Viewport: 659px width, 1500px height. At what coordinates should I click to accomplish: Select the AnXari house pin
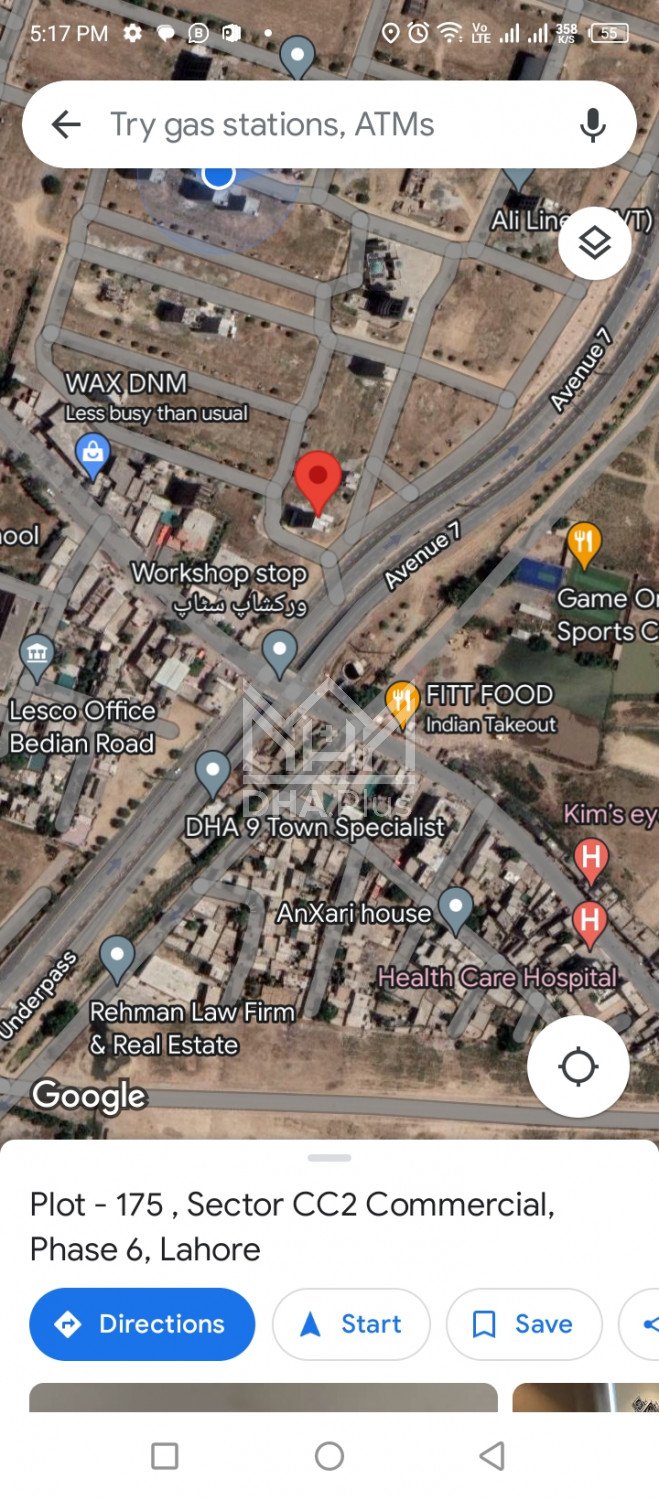(456, 908)
